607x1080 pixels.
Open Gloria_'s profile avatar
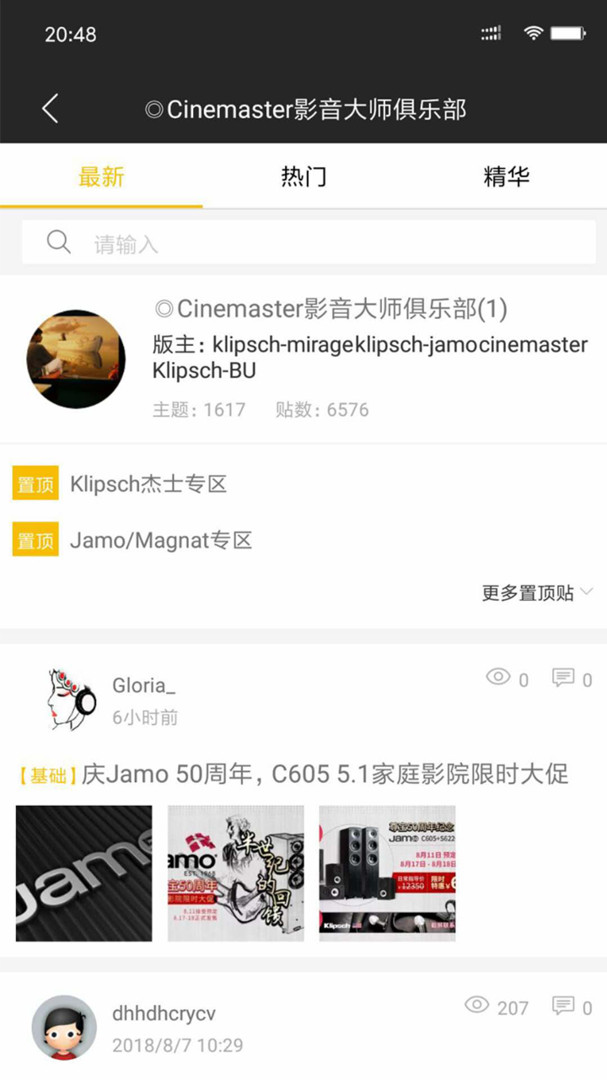[70, 699]
